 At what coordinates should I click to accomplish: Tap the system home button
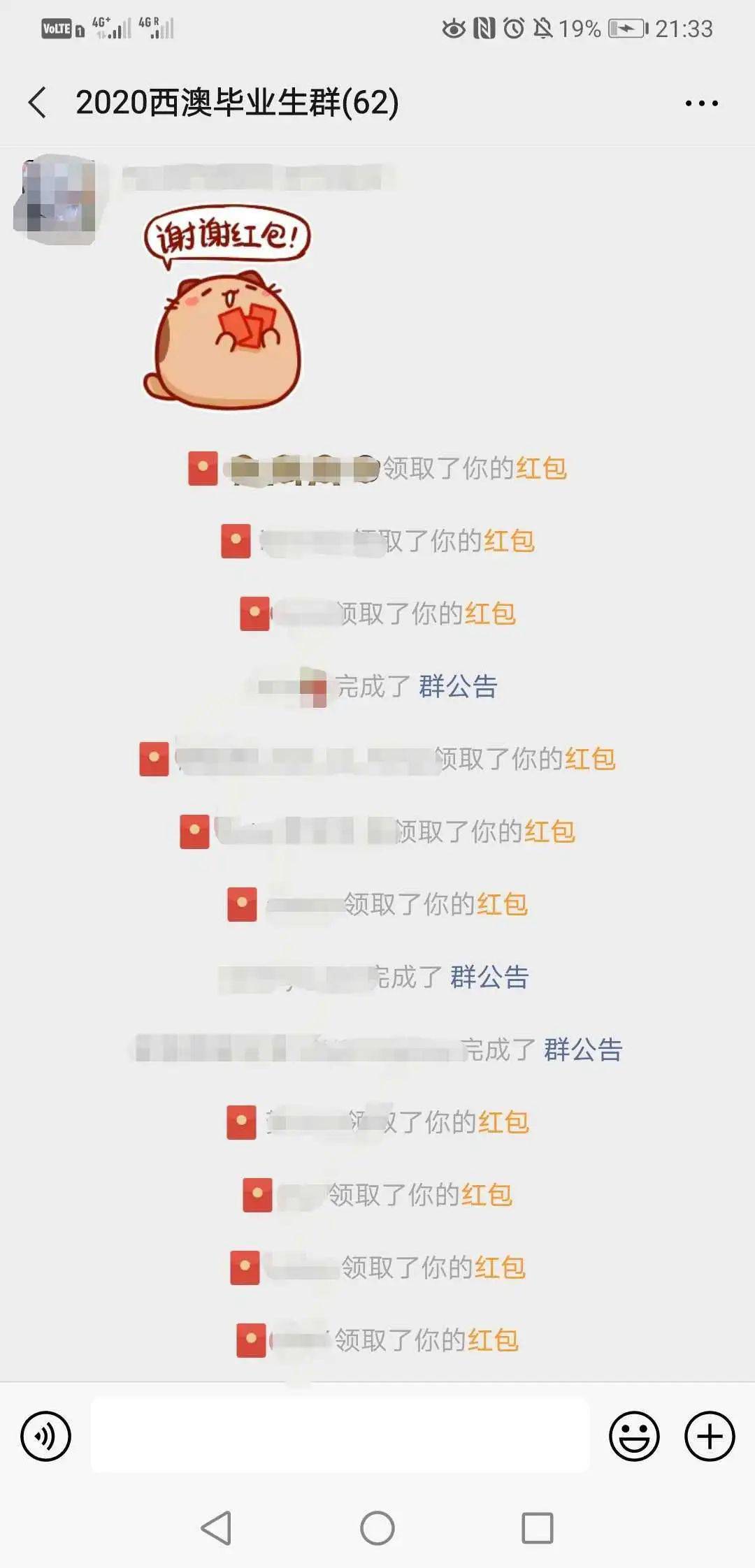(x=377, y=1528)
